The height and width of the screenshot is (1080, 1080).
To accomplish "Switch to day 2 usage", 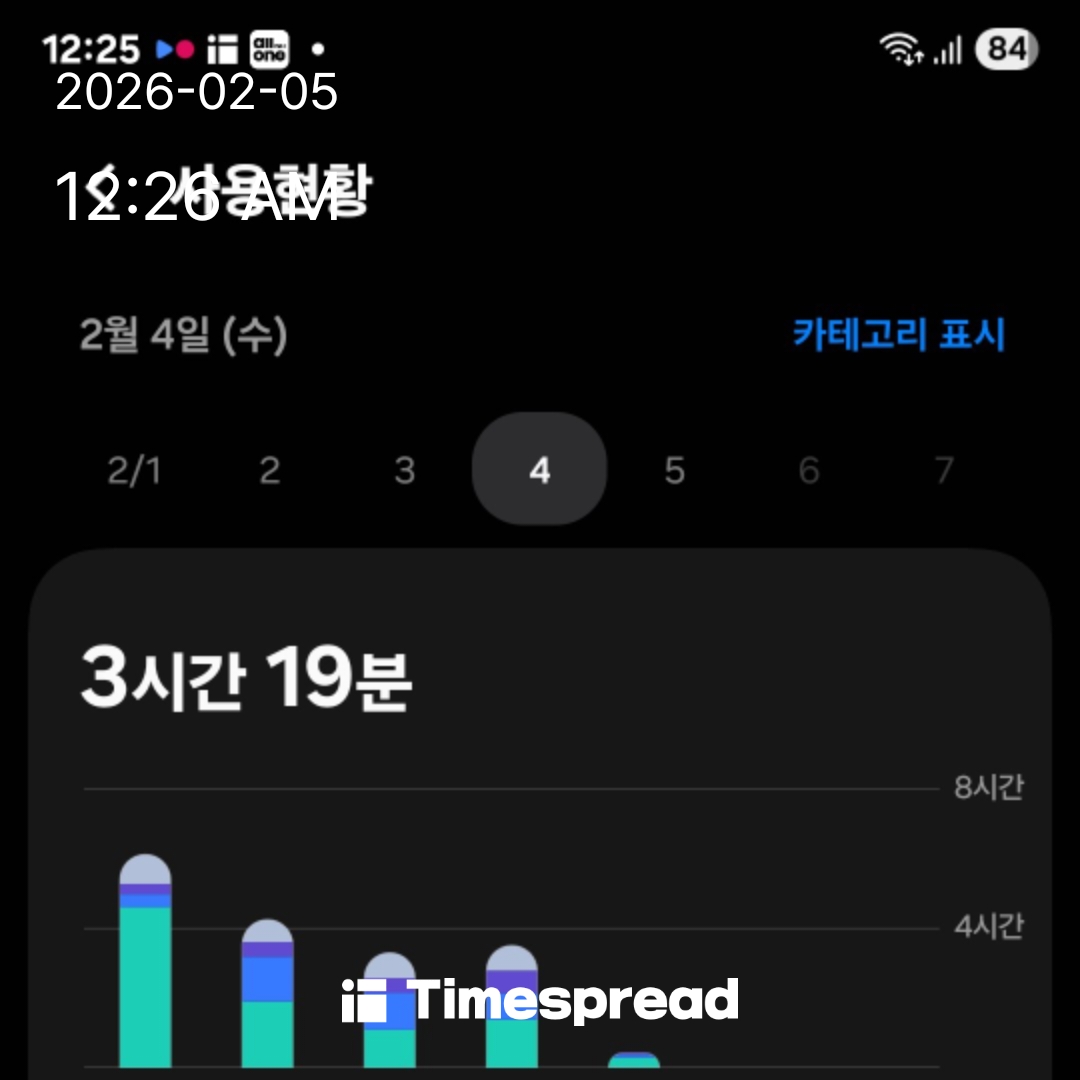I will point(270,469).
